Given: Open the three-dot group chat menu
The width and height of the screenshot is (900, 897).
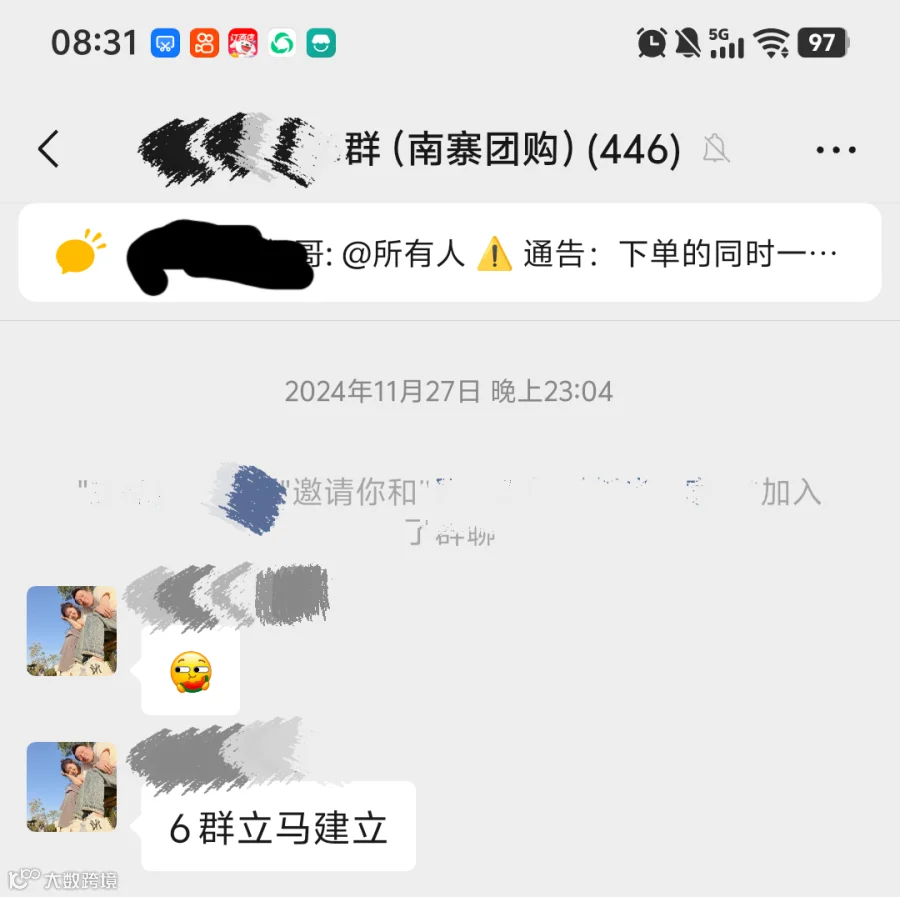Looking at the screenshot, I should [836, 150].
